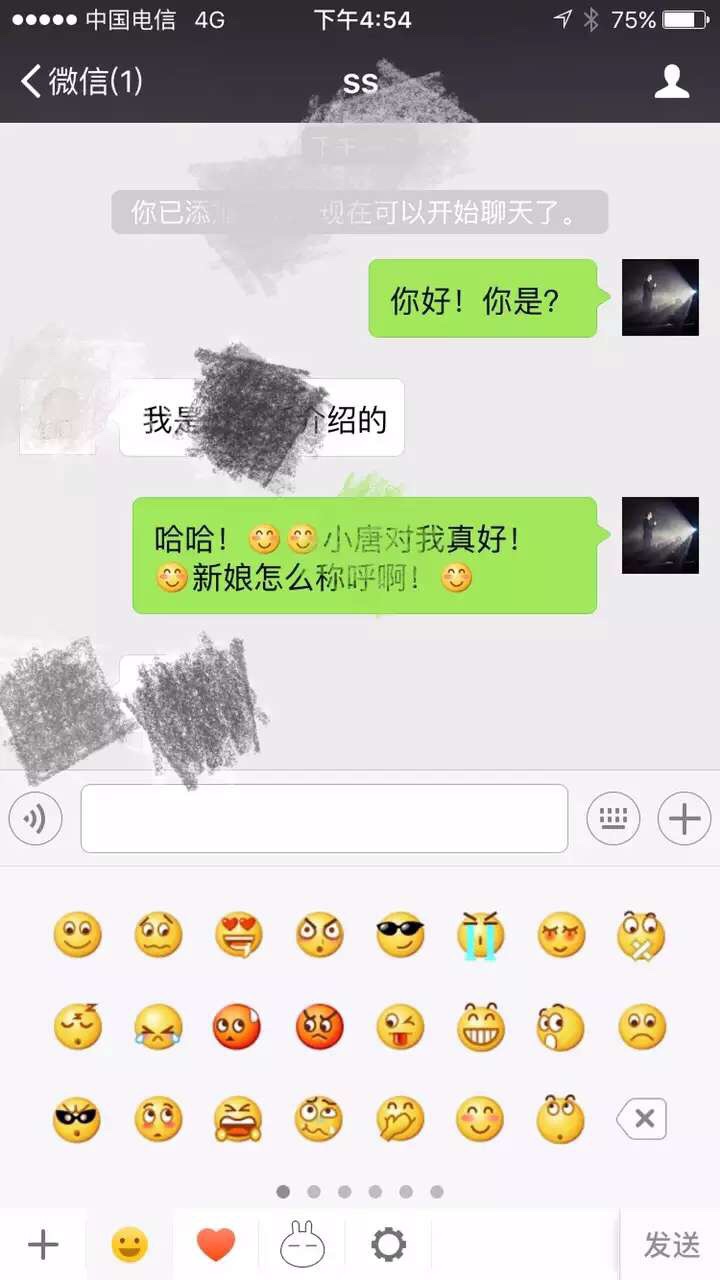Screen dimensions: 720x1280
Task: Insert the heart-eyes emoji
Action: [238, 936]
